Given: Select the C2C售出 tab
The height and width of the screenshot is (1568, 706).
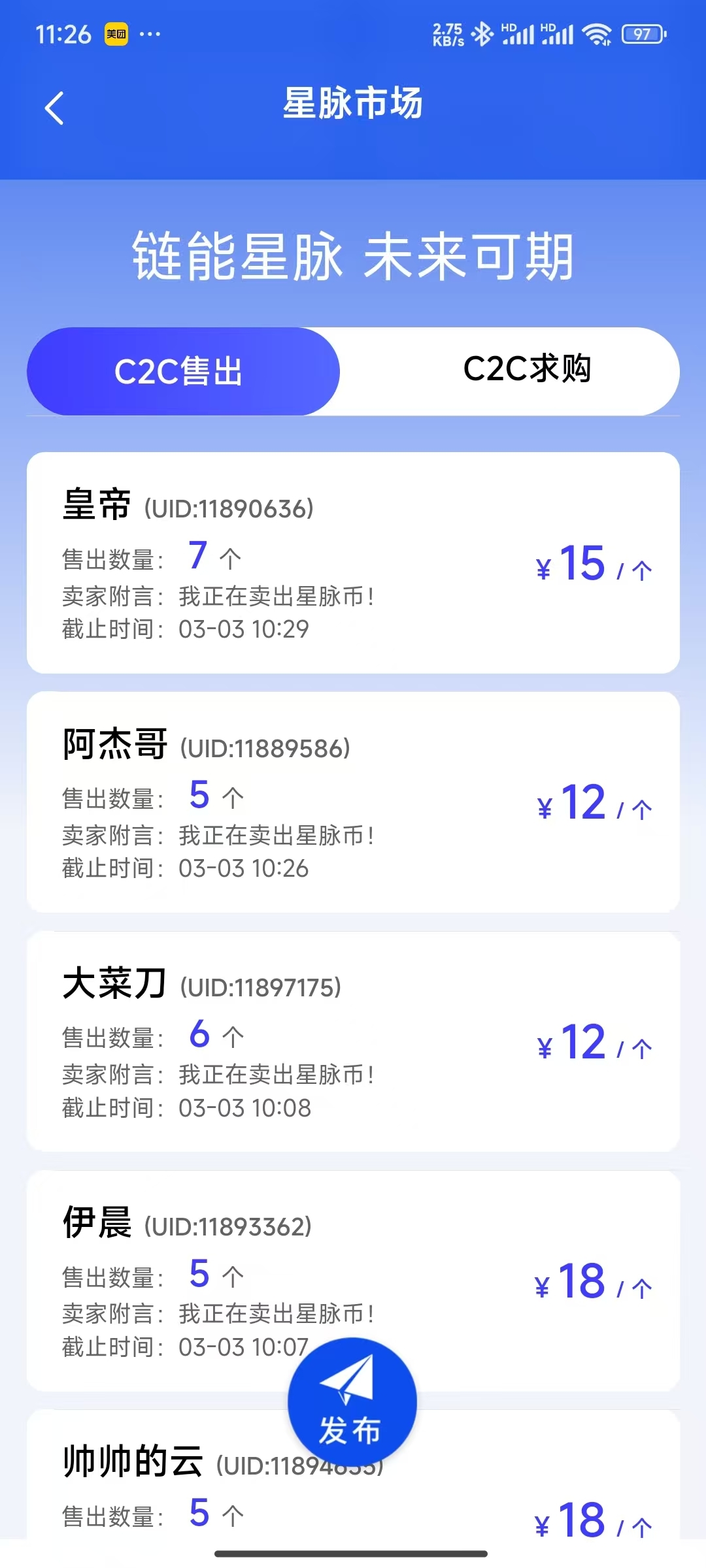Looking at the screenshot, I should [183, 371].
